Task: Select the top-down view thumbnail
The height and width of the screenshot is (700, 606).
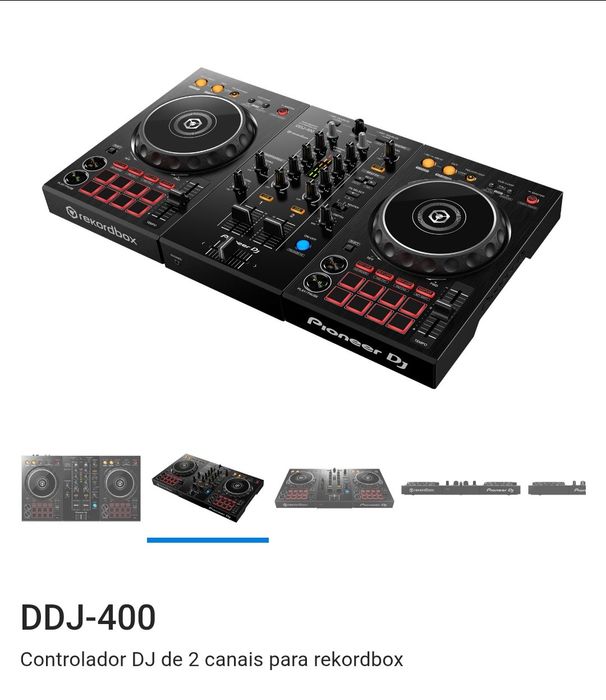Action: coord(81,488)
